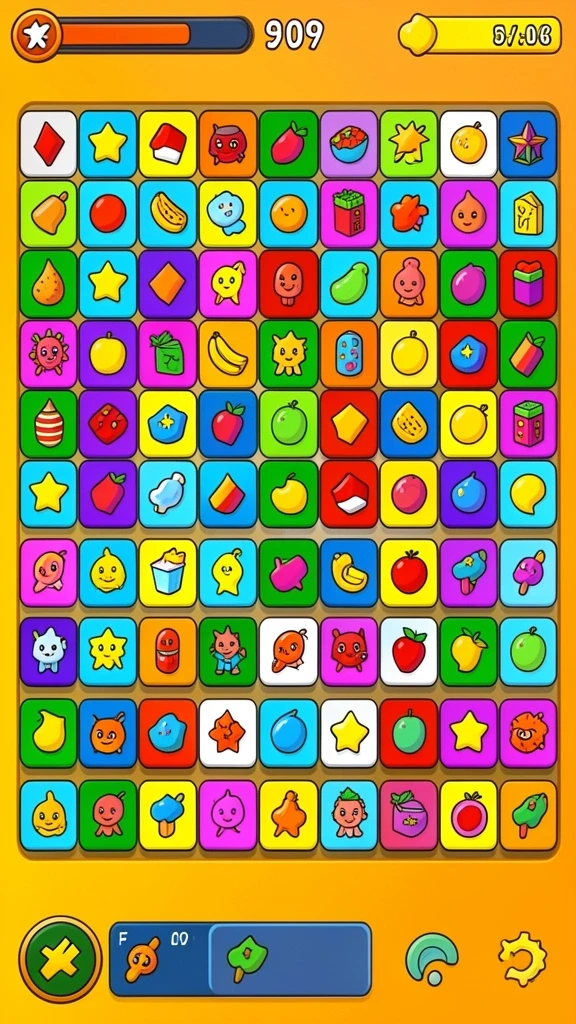Select the red apple on white tile
The height and width of the screenshot is (1024, 576).
point(409,651)
